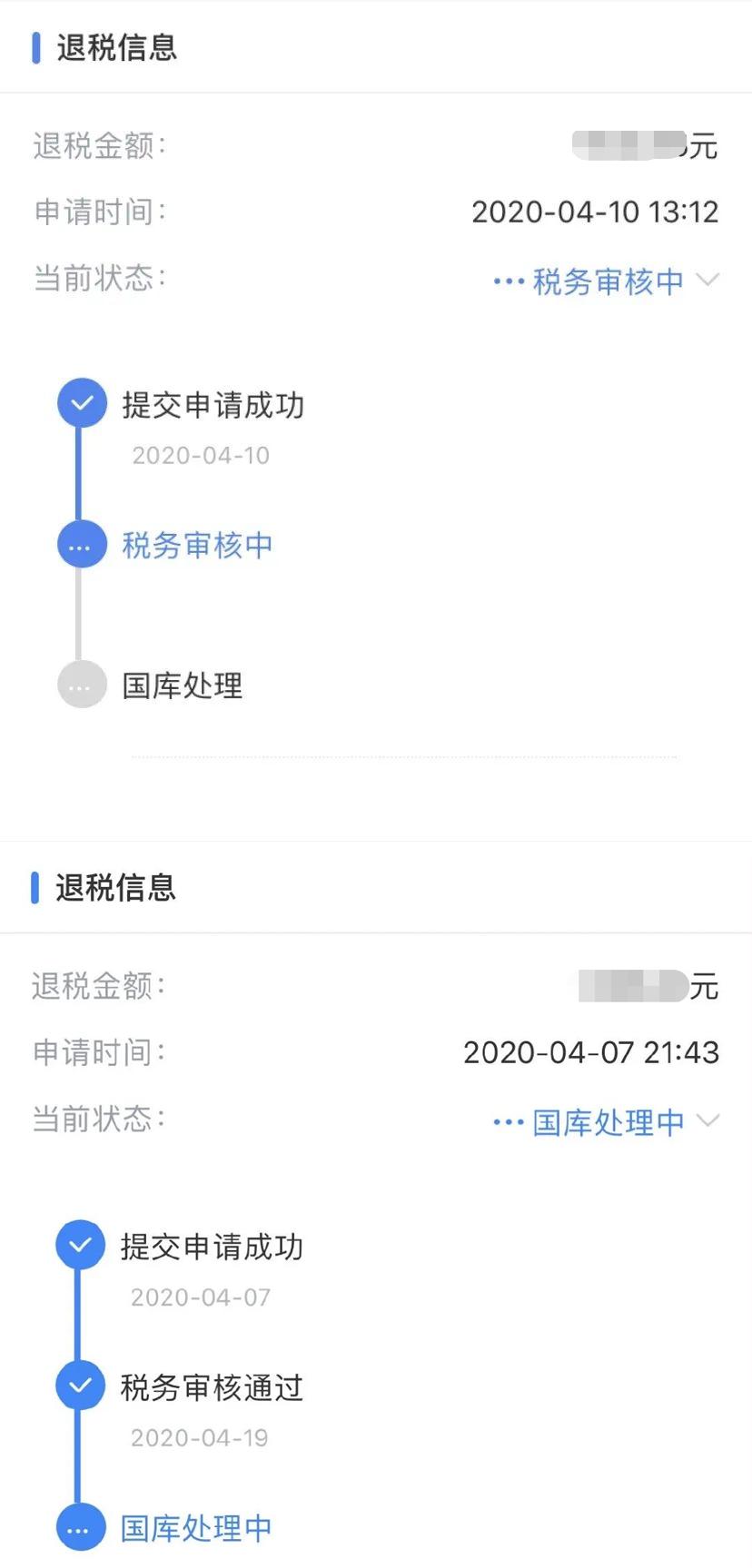Screen dimensions: 752x1568
Task: Collapse the 税务审核中 status details
Action: (x=707, y=280)
